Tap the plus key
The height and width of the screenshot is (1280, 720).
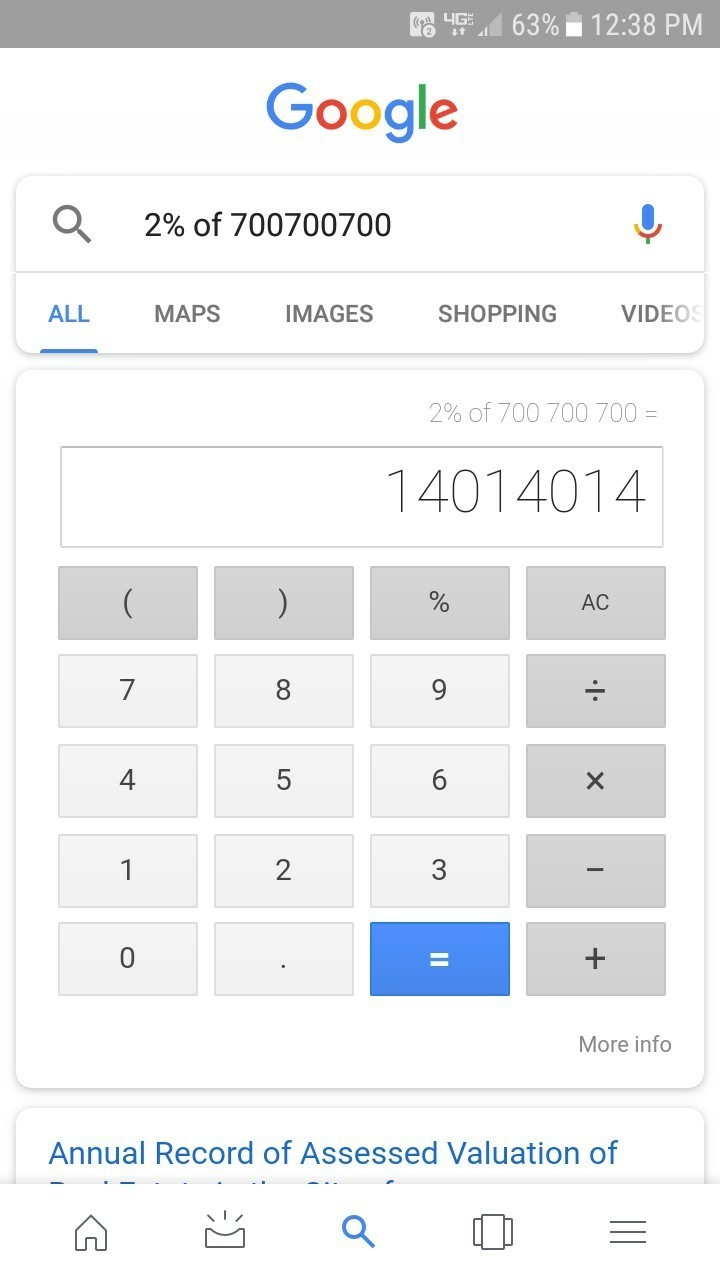click(x=595, y=959)
